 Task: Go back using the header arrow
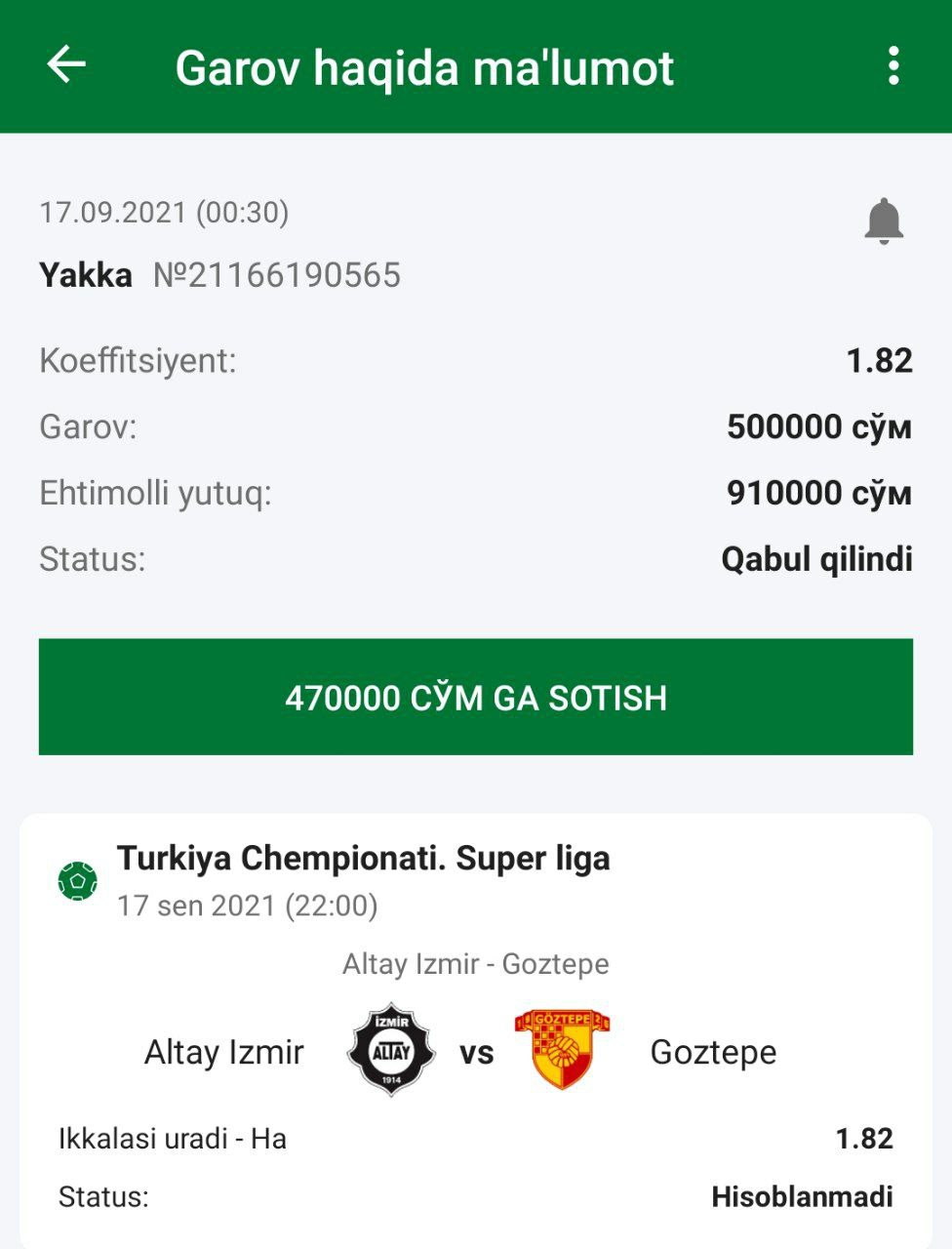pos(66,65)
